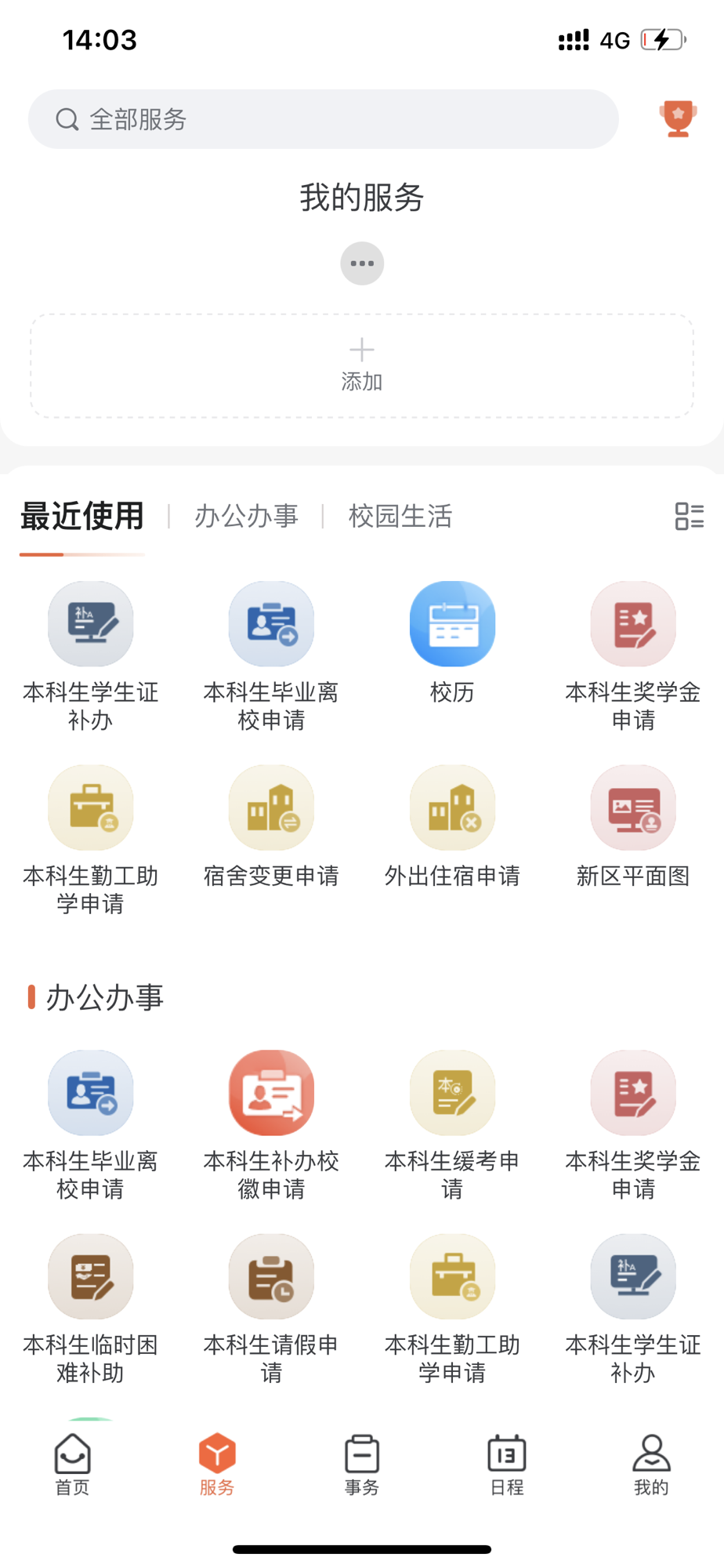Go to the 事务 tab
The width and height of the screenshot is (724, 1568).
362,1465
